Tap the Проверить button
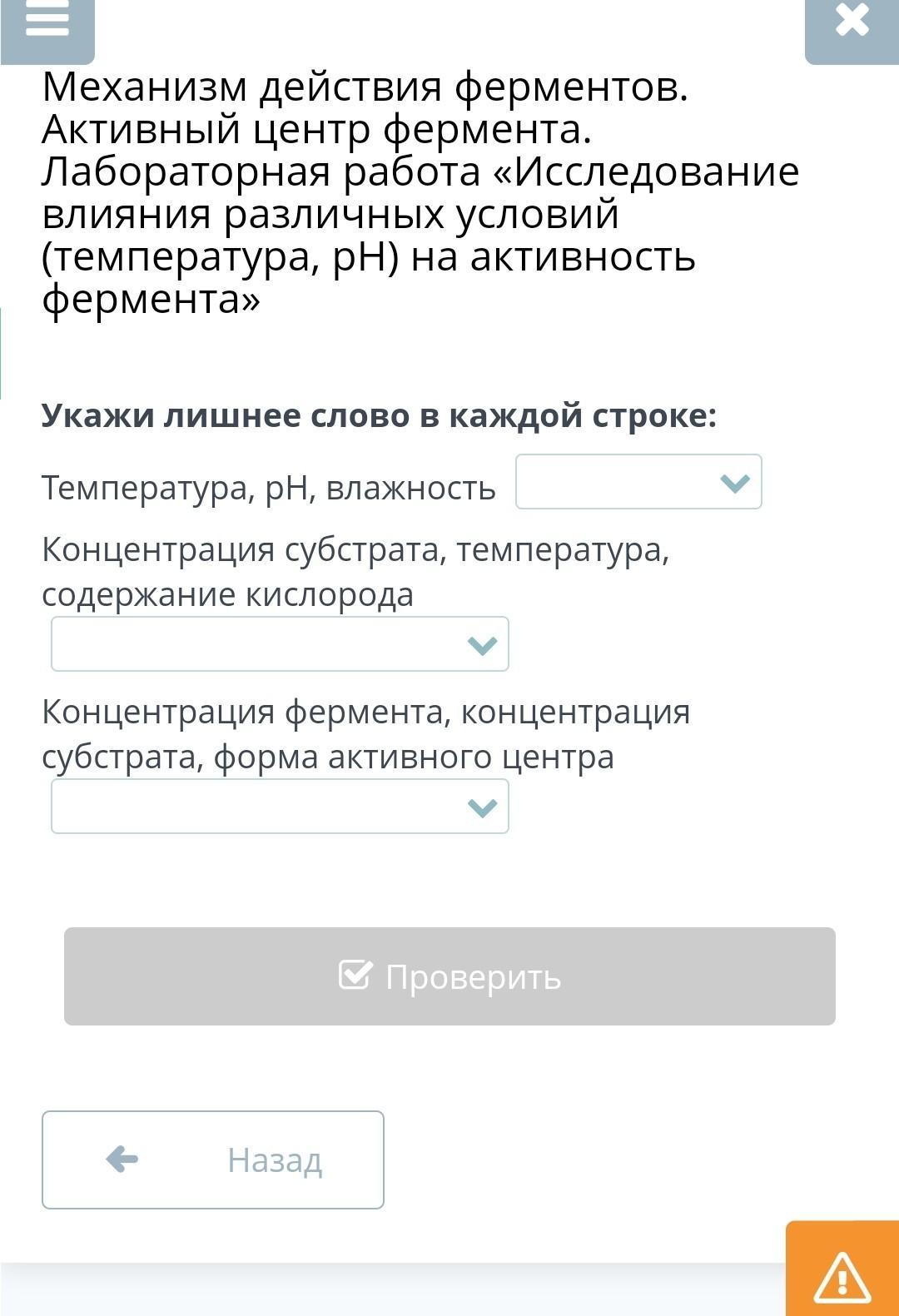Screen dimensions: 899x1316 click(x=449, y=976)
